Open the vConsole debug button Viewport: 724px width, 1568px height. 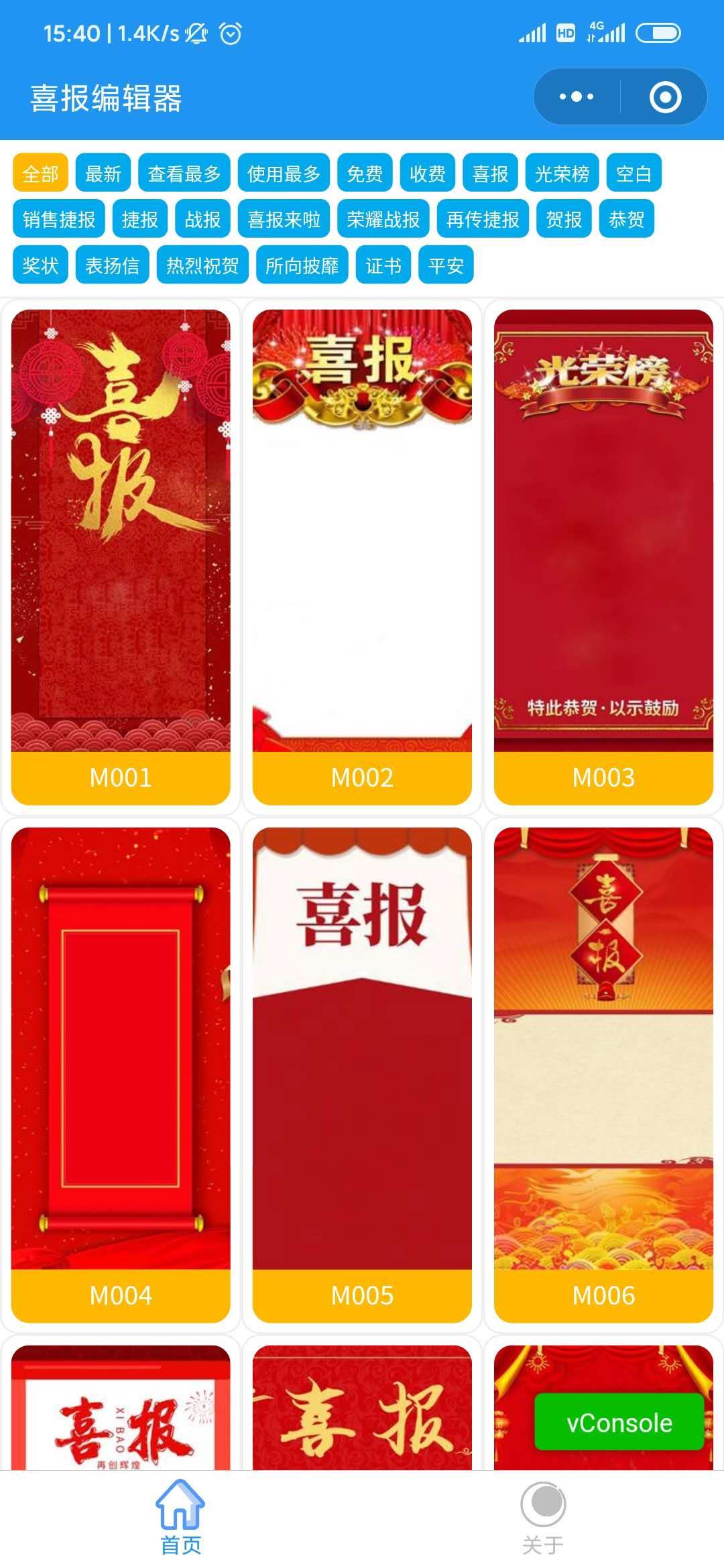pyautogui.click(x=619, y=1422)
